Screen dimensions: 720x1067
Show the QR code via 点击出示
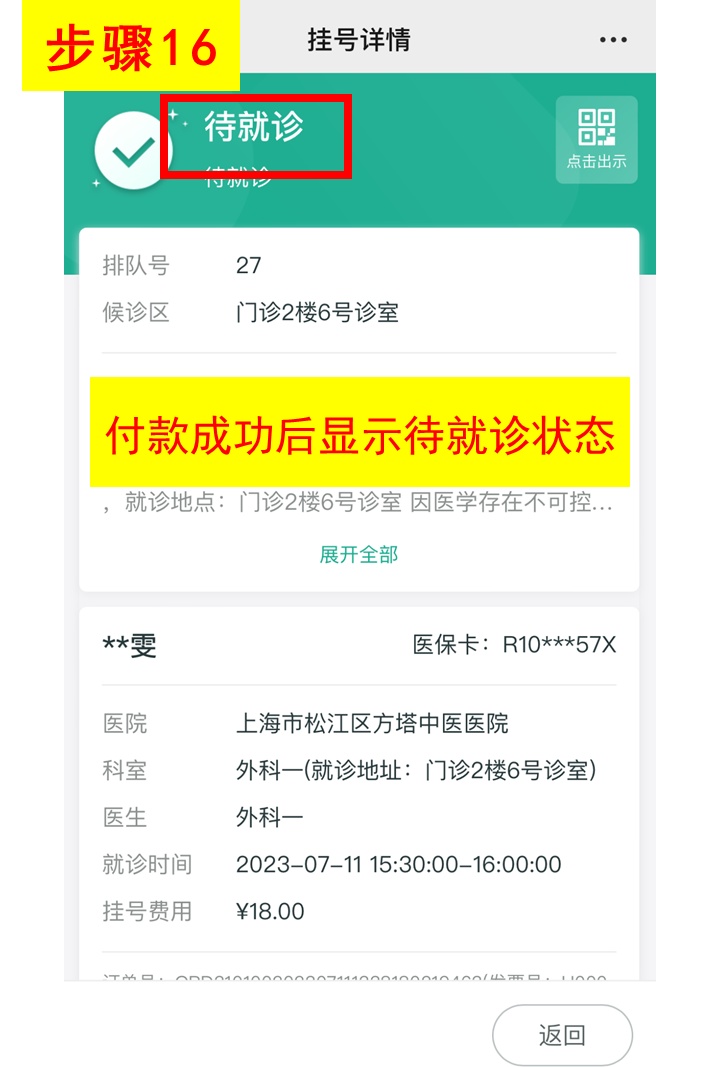(x=596, y=139)
